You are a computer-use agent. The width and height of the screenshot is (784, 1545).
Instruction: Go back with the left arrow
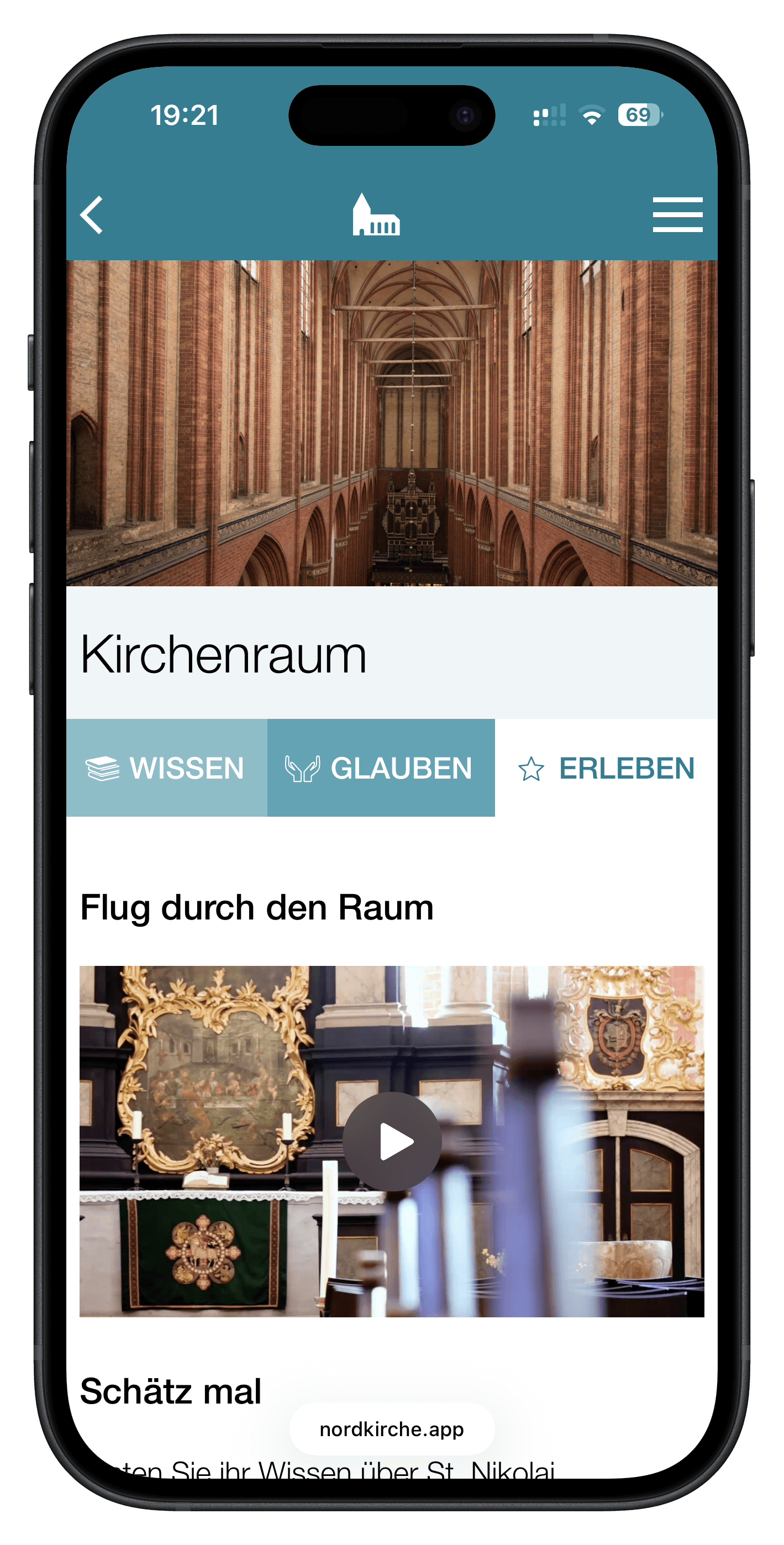tap(92, 215)
